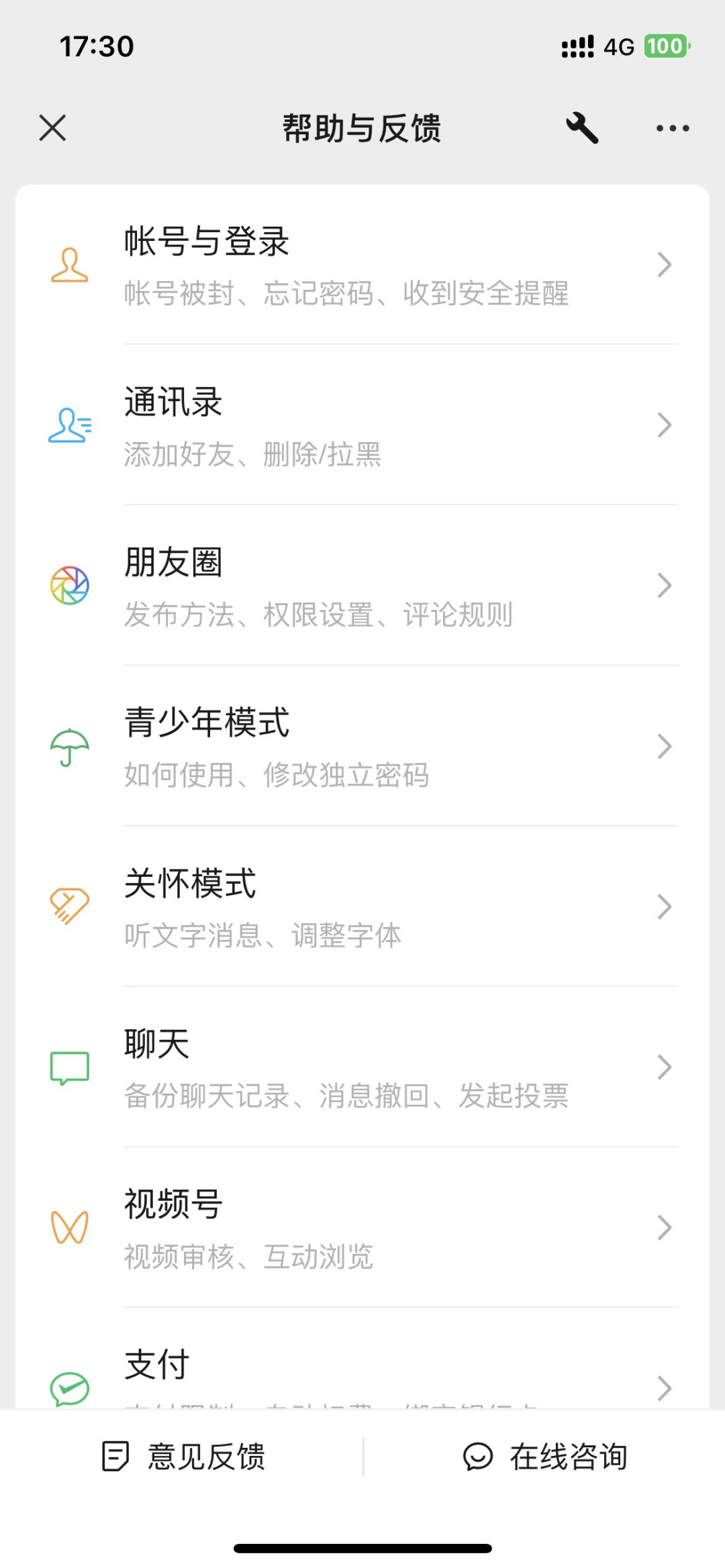Close the Help and Feedback page
The width and height of the screenshot is (725, 1568).
(52, 127)
